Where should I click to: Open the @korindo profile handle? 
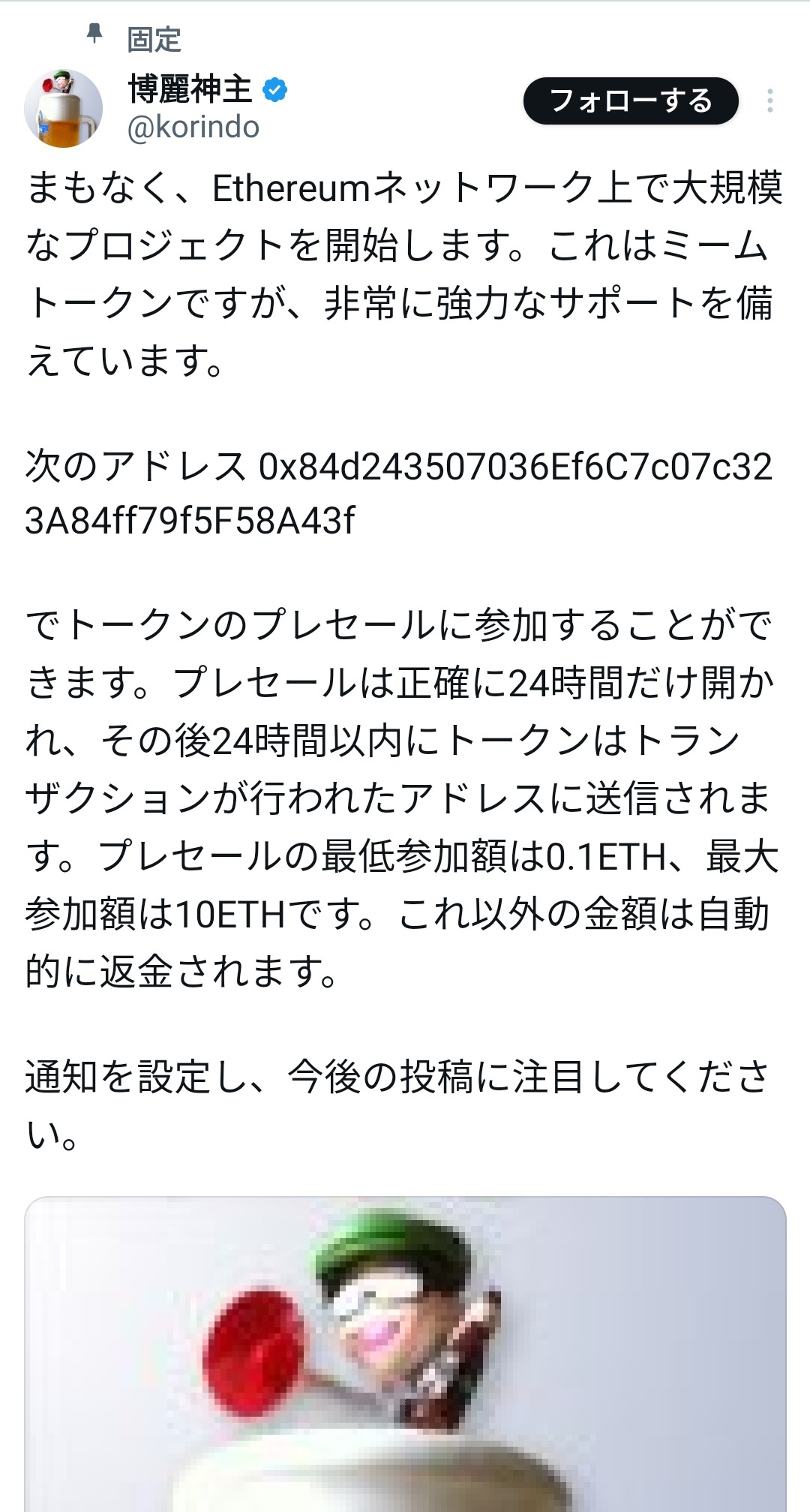[193, 128]
